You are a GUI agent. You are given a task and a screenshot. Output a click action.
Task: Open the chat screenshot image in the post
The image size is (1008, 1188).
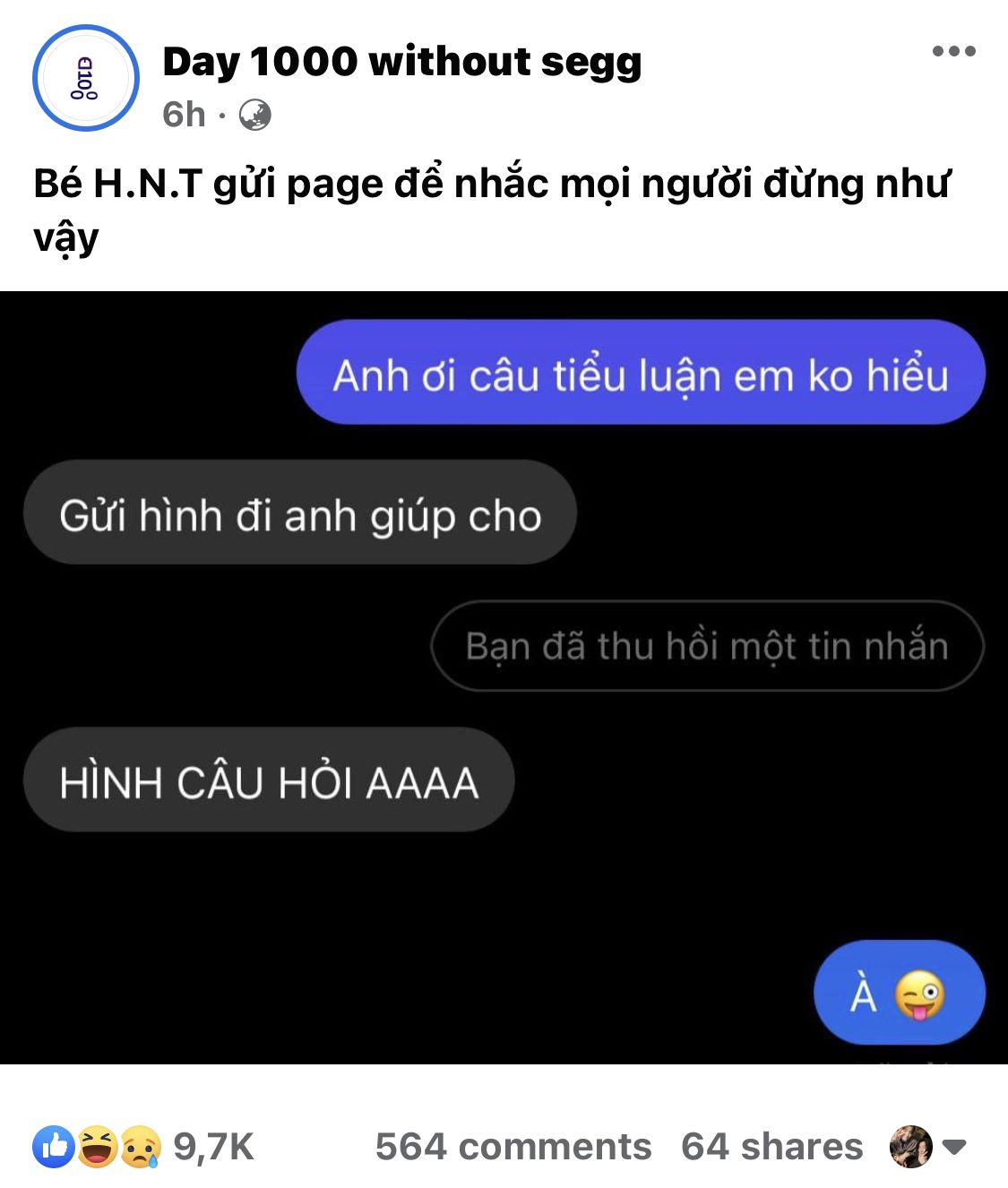point(504,677)
